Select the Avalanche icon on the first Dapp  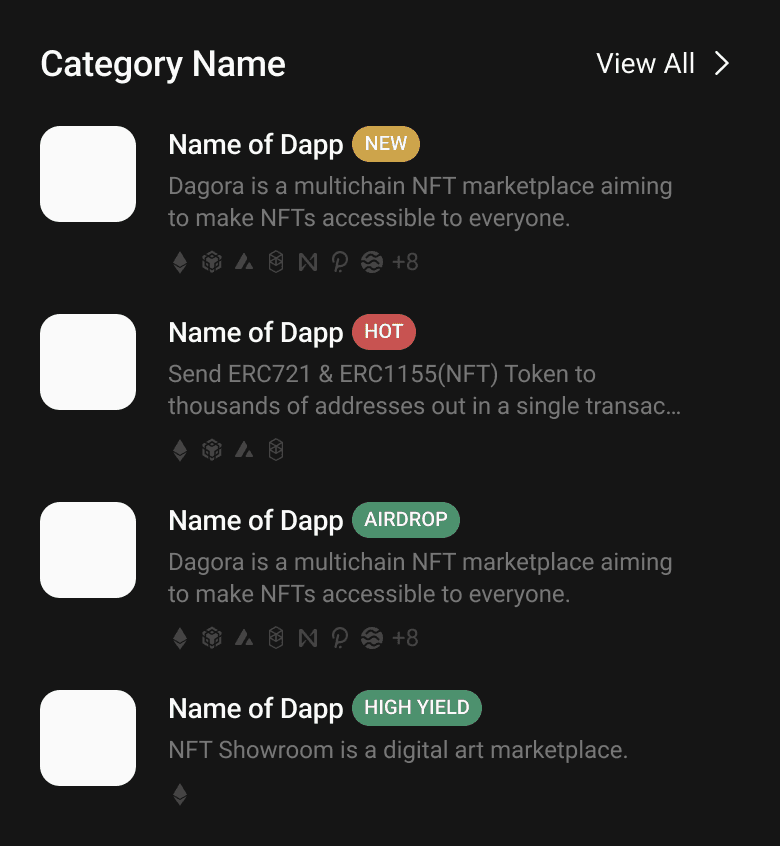click(244, 262)
